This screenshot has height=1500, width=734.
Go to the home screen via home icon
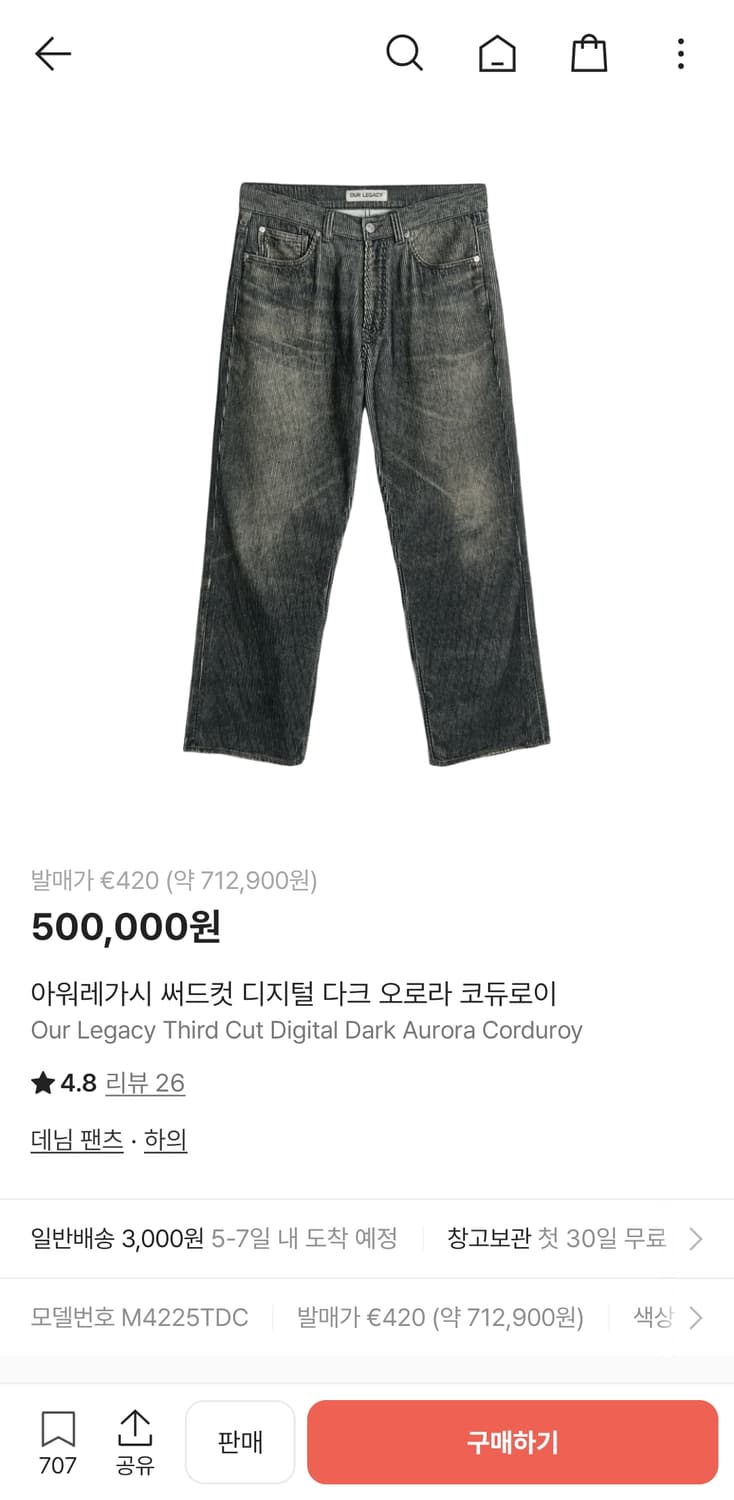[497, 54]
